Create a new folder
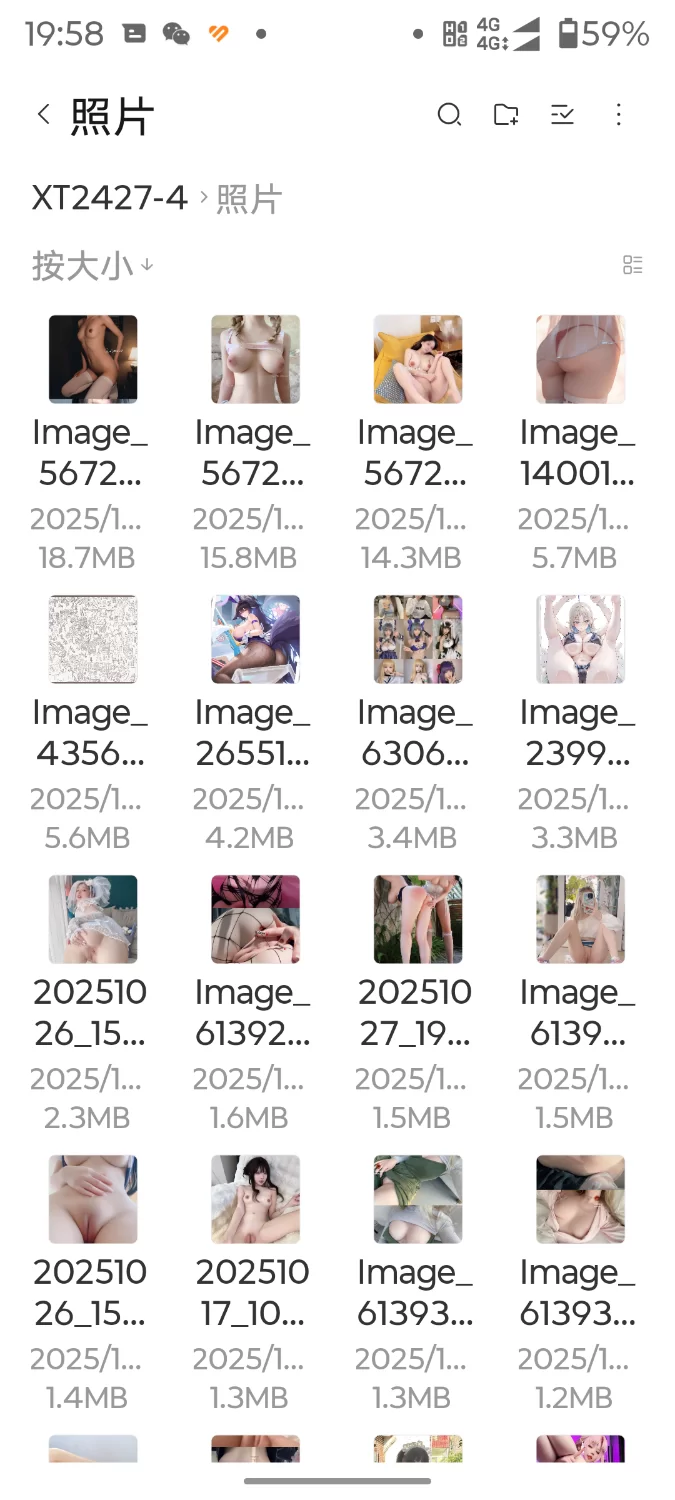 [x=506, y=115]
